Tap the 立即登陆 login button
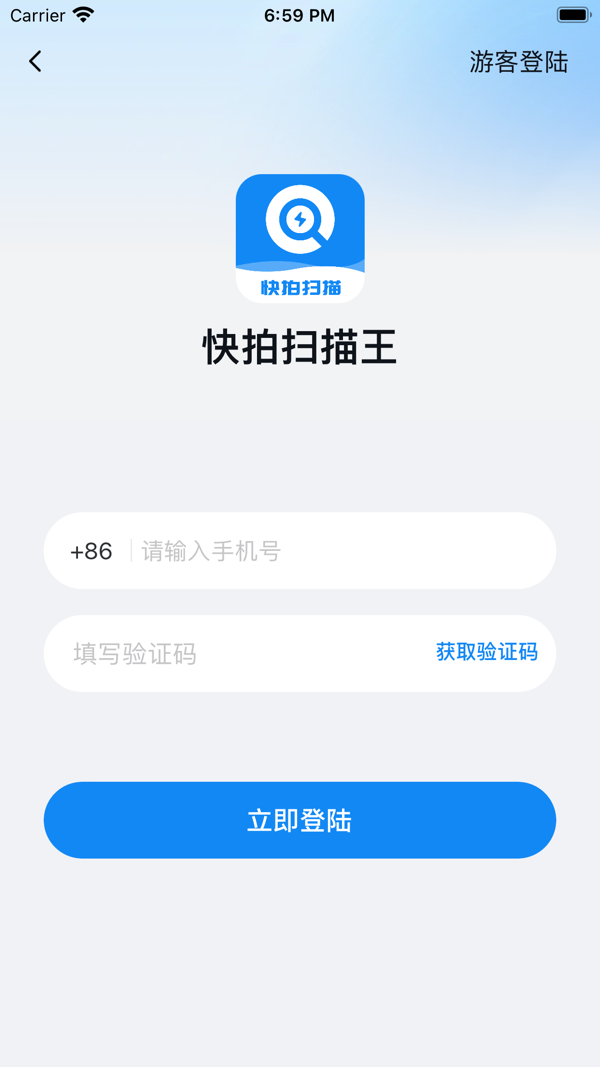The image size is (600, 1067). [300, 820]
